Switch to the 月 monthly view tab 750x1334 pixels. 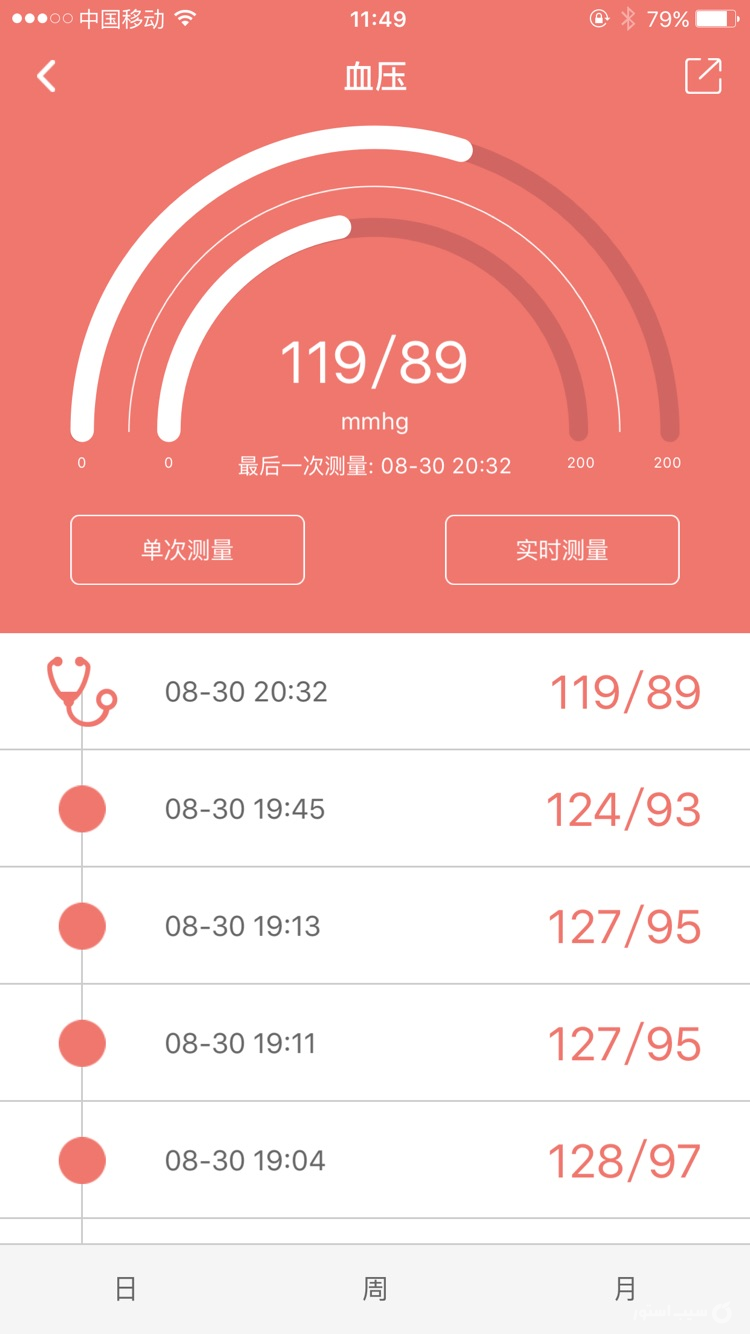627,1289
